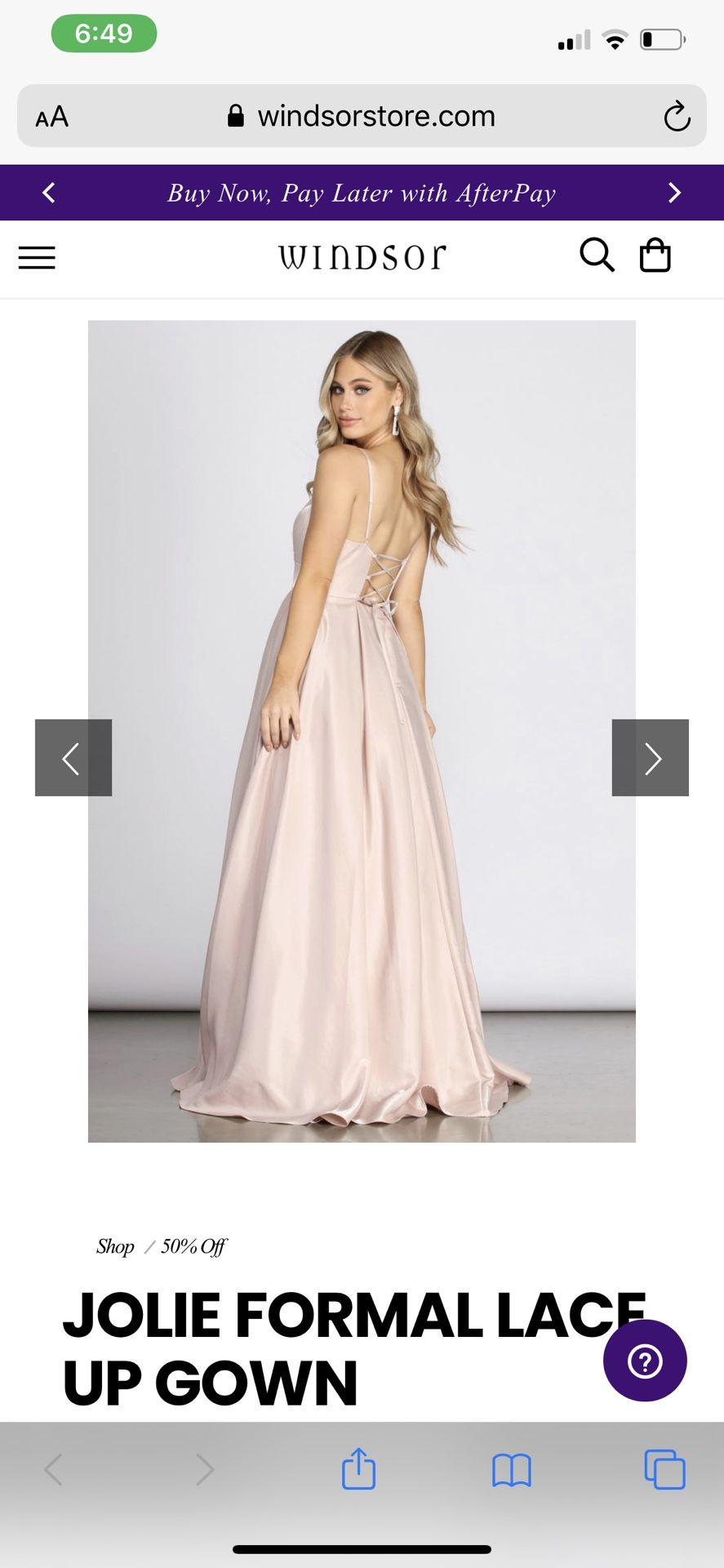This screenshot has height=1568, width=724.
Task: Tap the Afterpay promo banner text
Action: pos(362,194)
